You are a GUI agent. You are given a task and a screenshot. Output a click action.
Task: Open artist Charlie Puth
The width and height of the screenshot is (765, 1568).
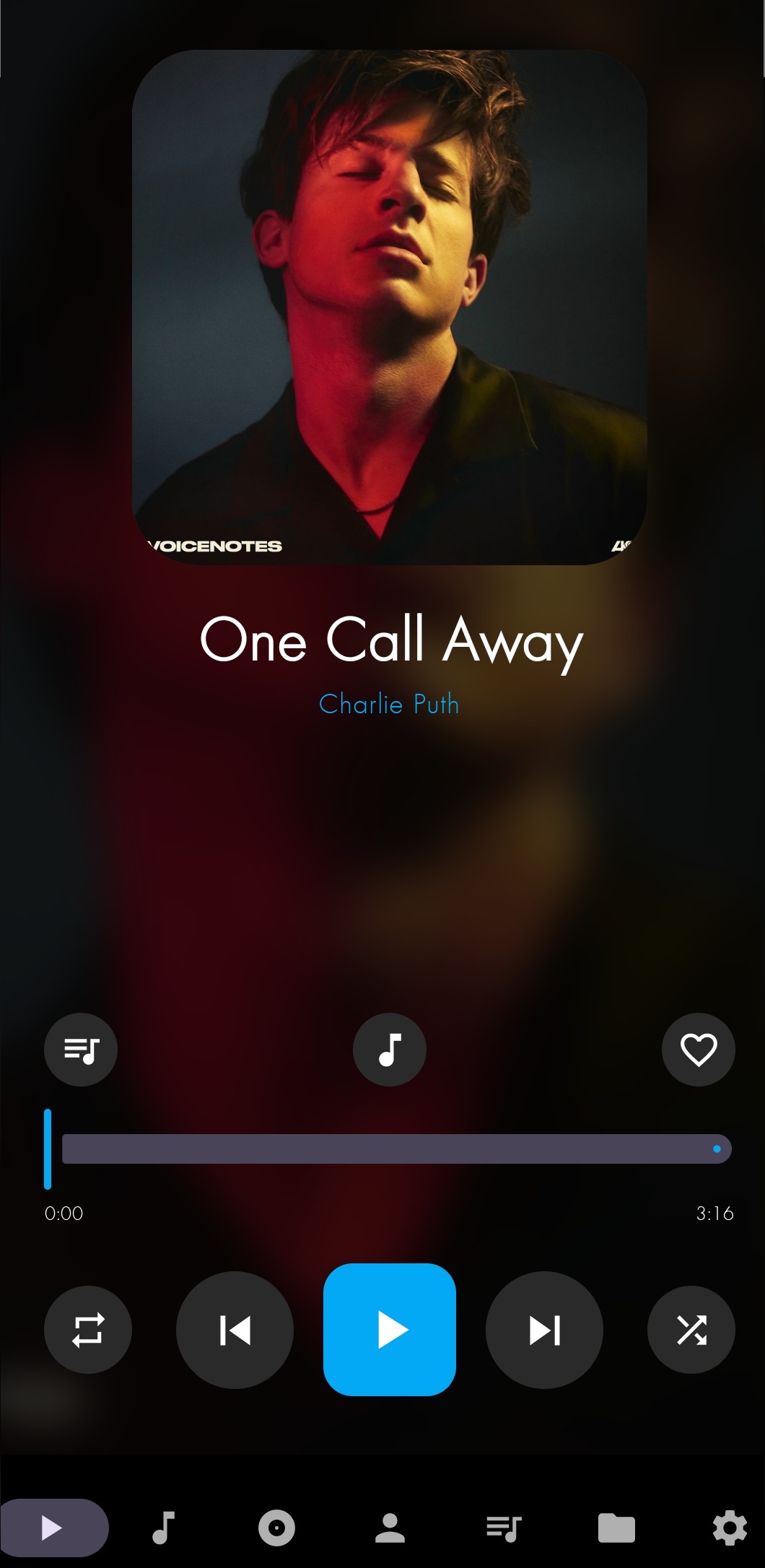click(x=389, y=704)
